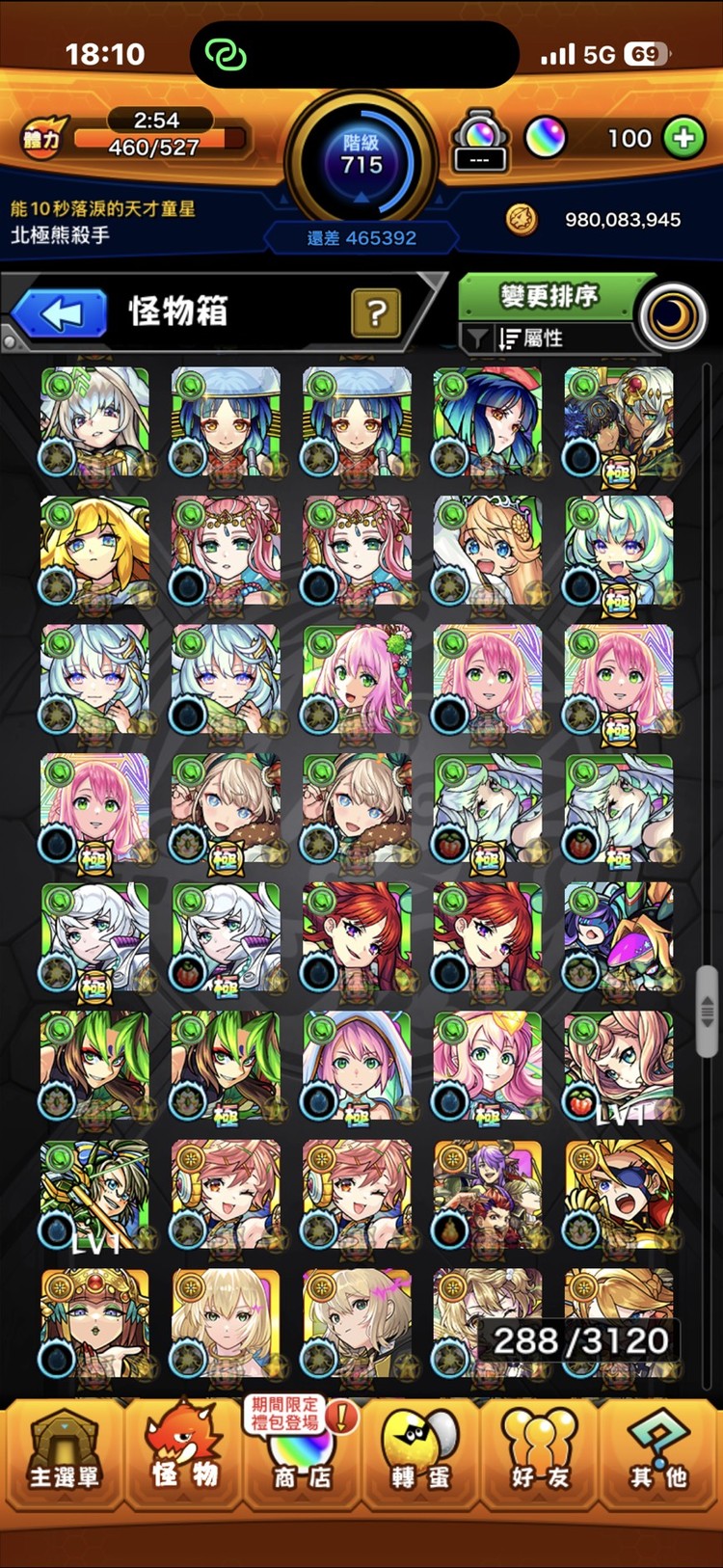Open the 商店 shop tab
Image resolution: width=723 pixels, height=1568 pixels.
click(303, 1456)
